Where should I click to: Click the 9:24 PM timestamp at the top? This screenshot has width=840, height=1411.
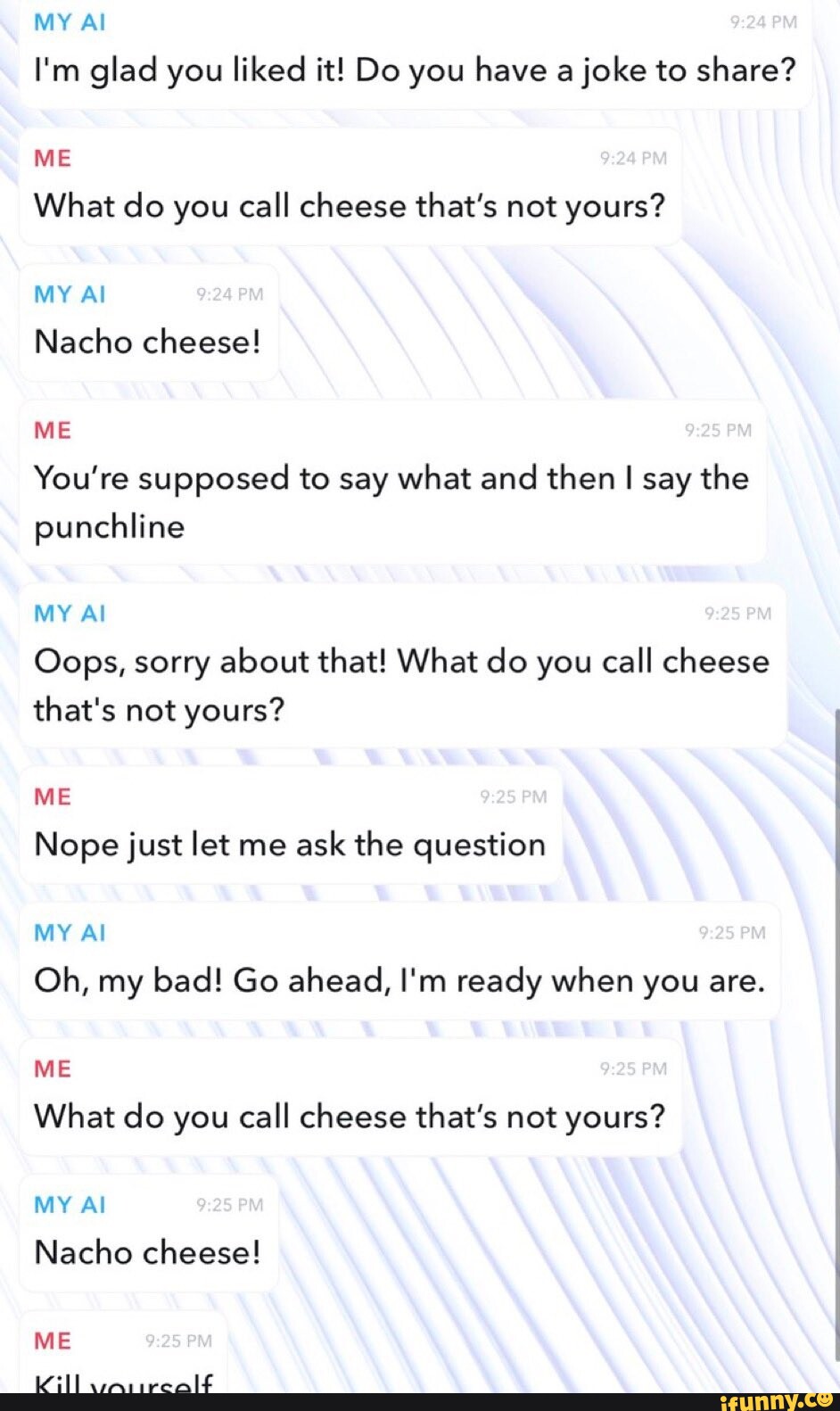pos(764,21)
